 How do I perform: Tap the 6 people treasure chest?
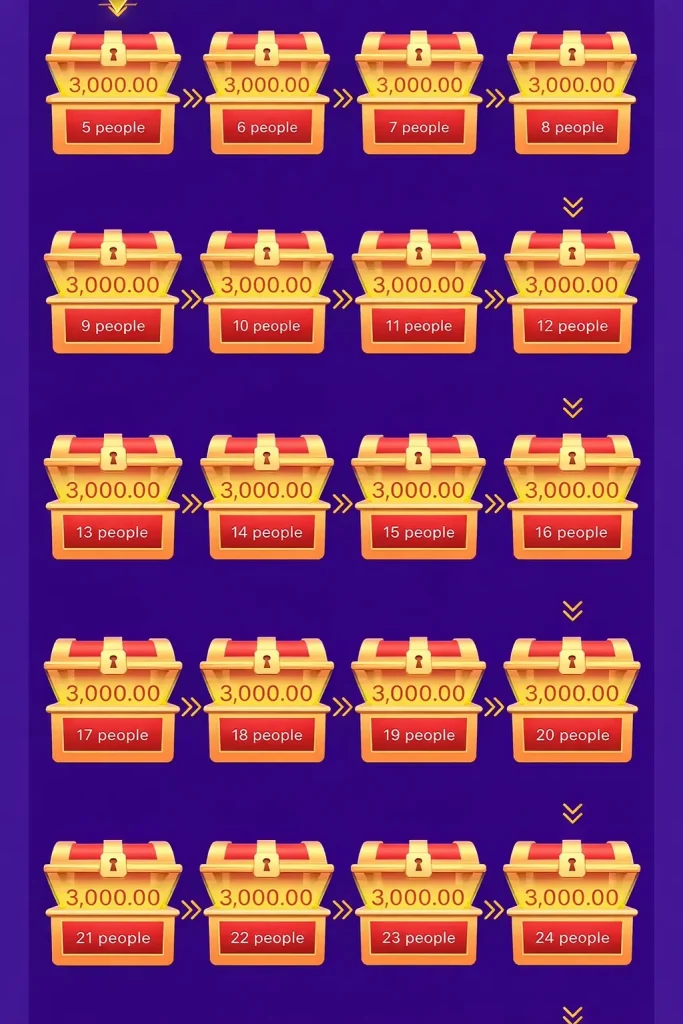click(x=266, y=93)
